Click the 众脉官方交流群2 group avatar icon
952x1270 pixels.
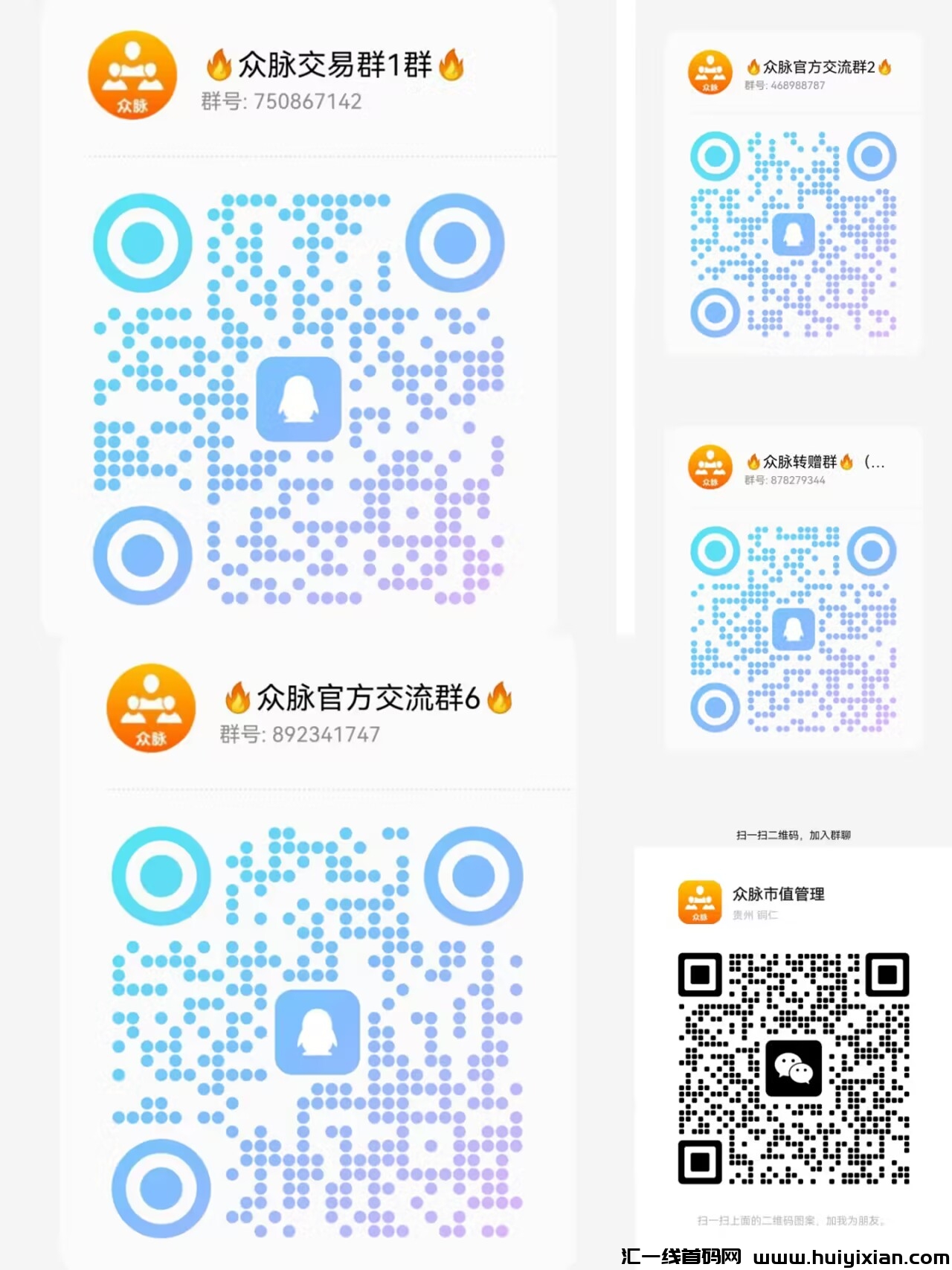coord(709,71)
